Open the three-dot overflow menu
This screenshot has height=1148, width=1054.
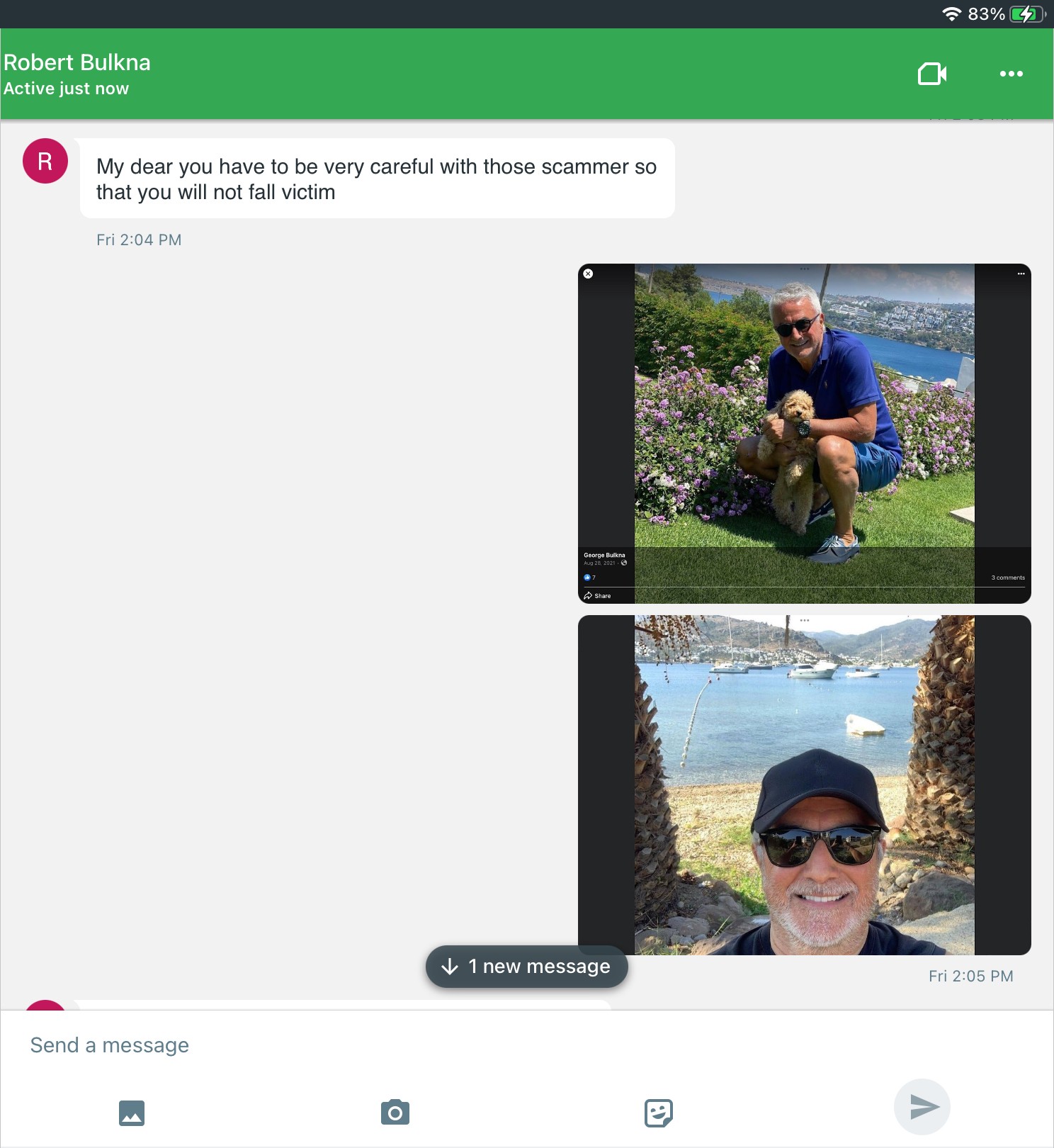(1011, 74)
